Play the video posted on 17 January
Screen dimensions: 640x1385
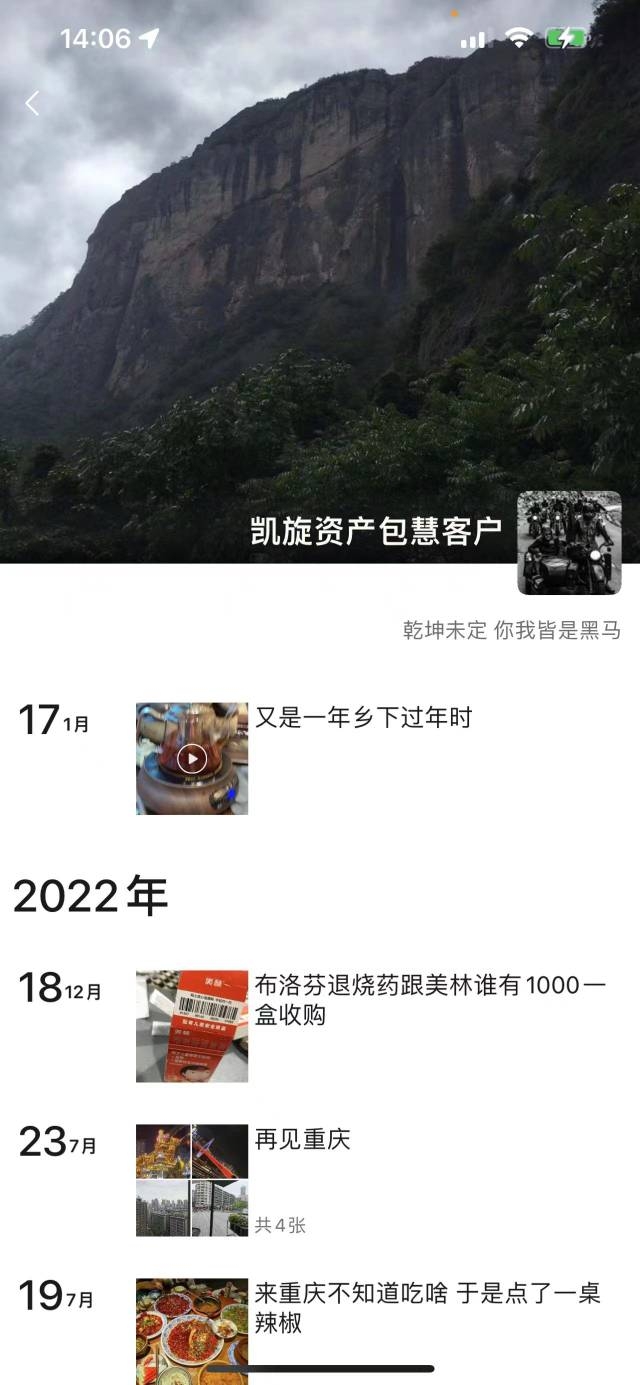click(x=192, y=759)
